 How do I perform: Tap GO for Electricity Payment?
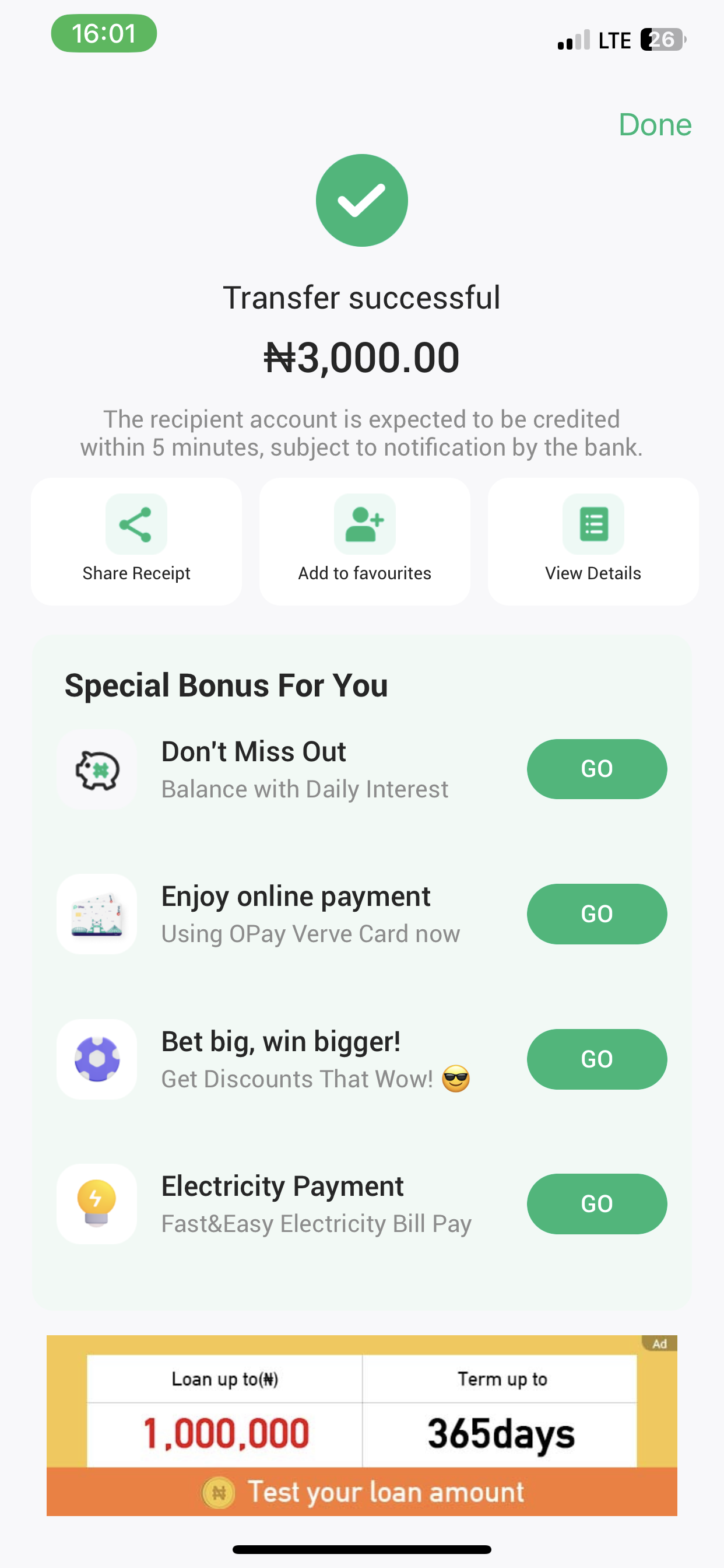coord(596,1203)
